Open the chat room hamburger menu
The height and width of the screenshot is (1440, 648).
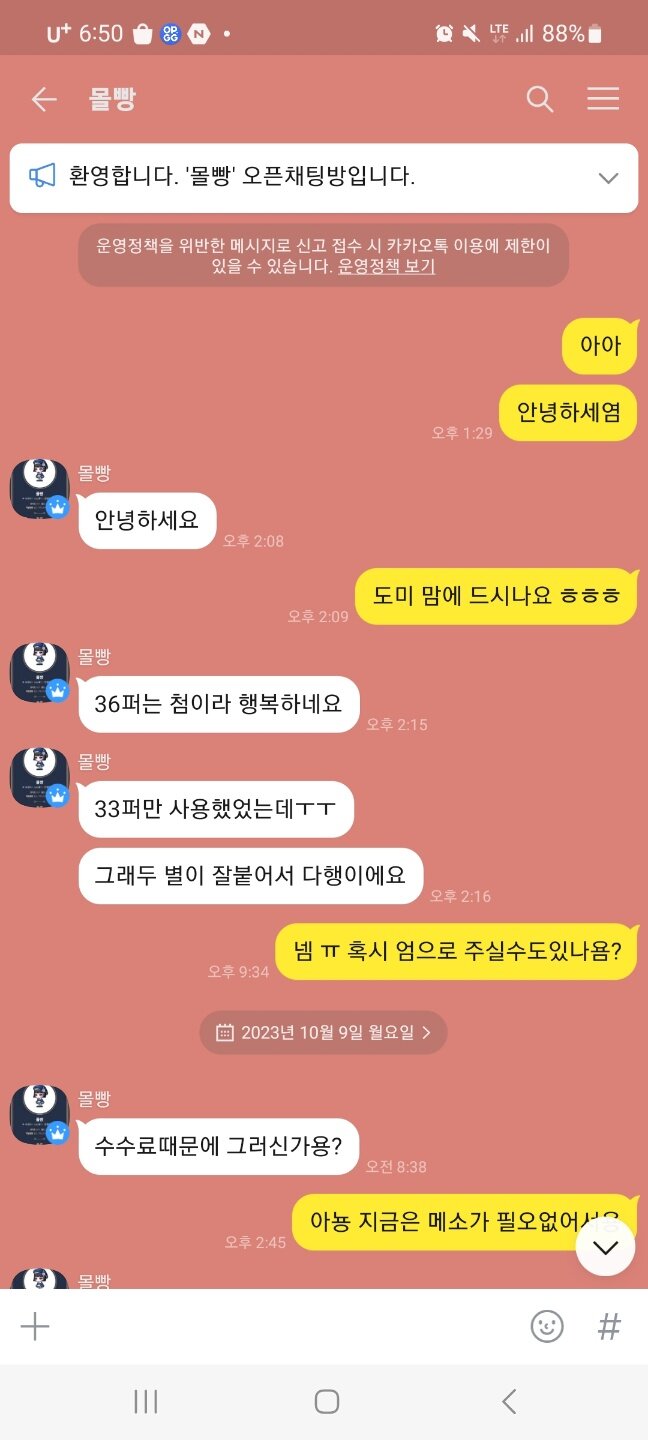[x=603, y=99]
